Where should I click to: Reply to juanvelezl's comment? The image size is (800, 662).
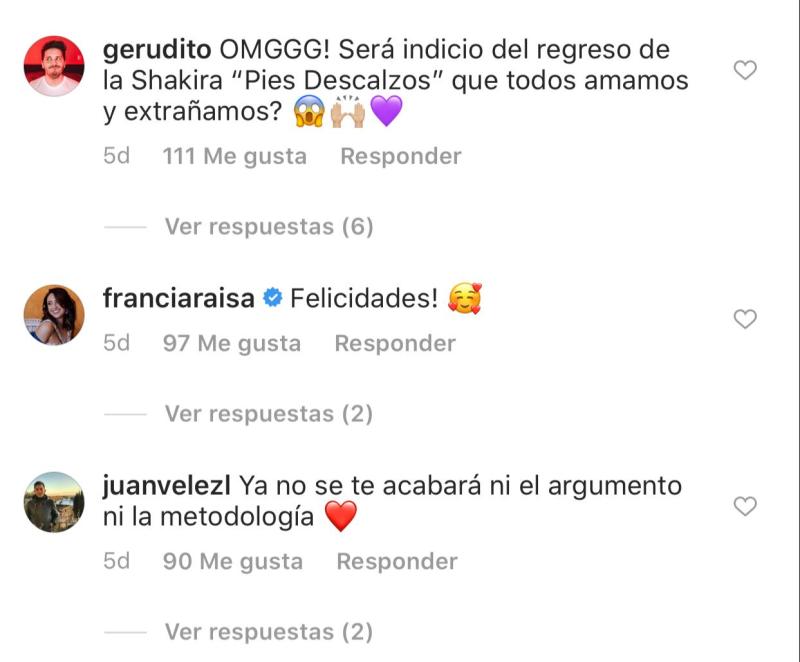396,561
